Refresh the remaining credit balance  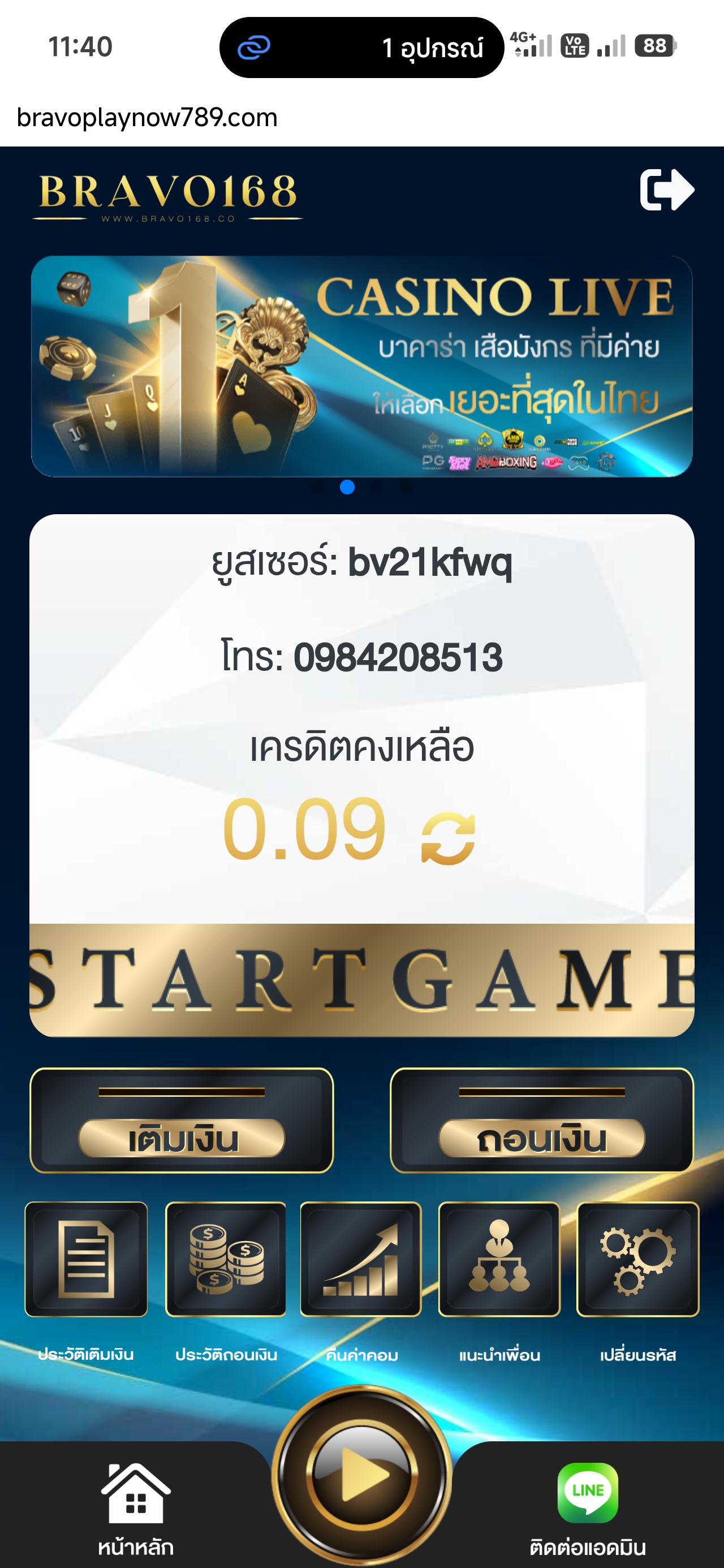(x=447, y=838)
